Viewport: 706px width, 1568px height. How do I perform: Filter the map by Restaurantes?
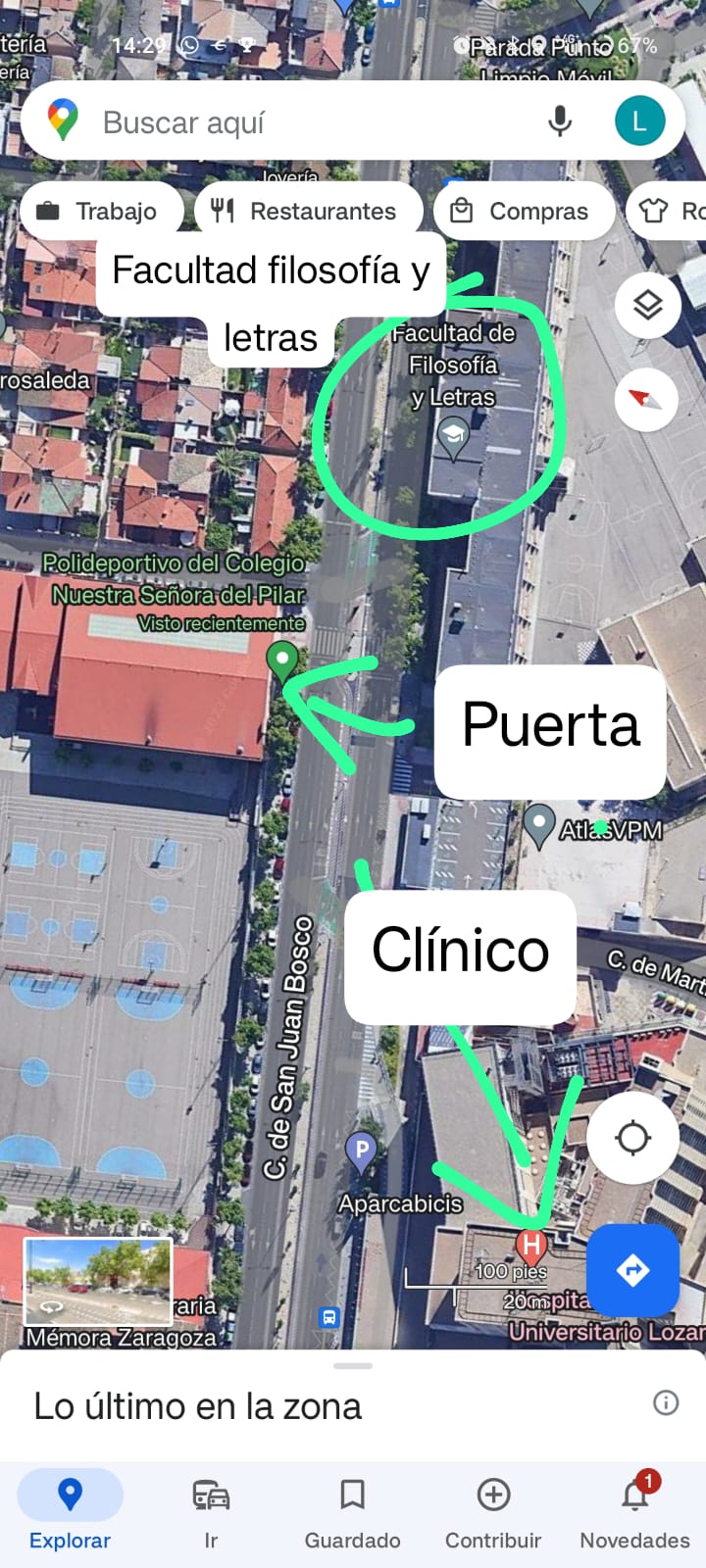308,211
